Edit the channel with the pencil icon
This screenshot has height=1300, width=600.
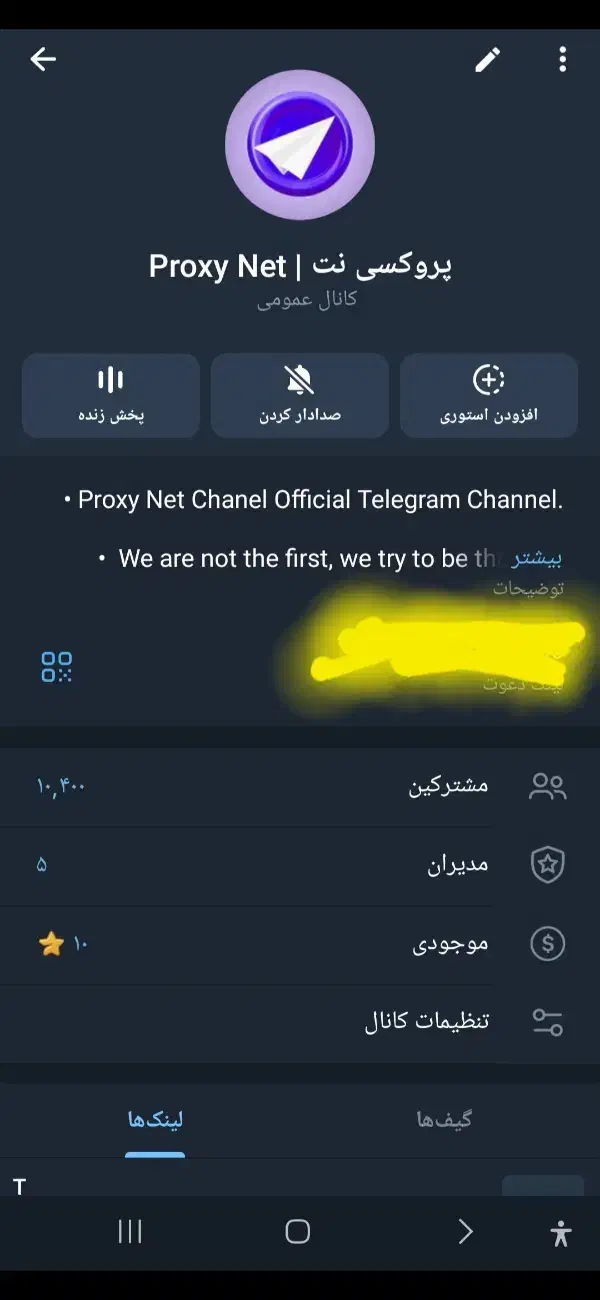pos(487,60)
